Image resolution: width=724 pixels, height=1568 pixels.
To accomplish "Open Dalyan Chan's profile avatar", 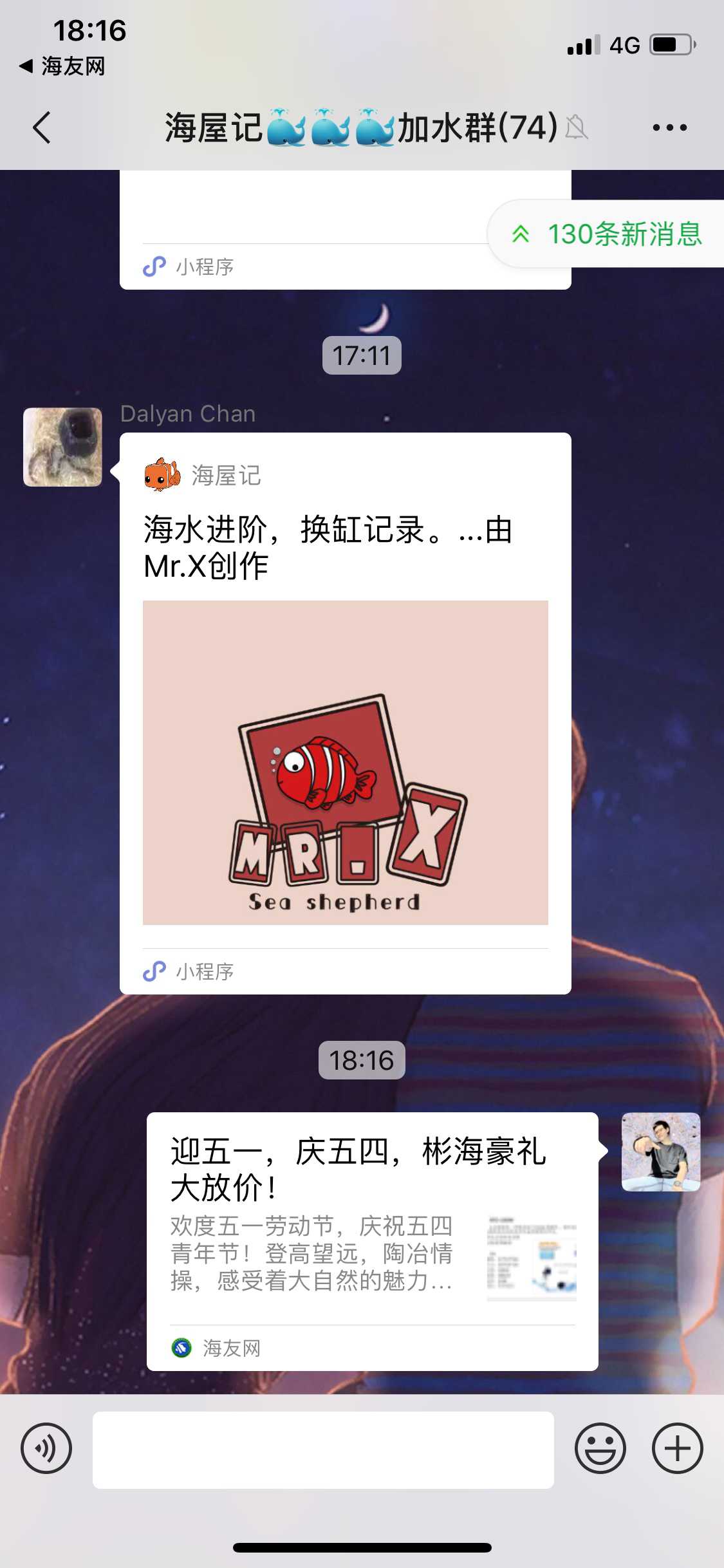I will (x=62, y=447).
